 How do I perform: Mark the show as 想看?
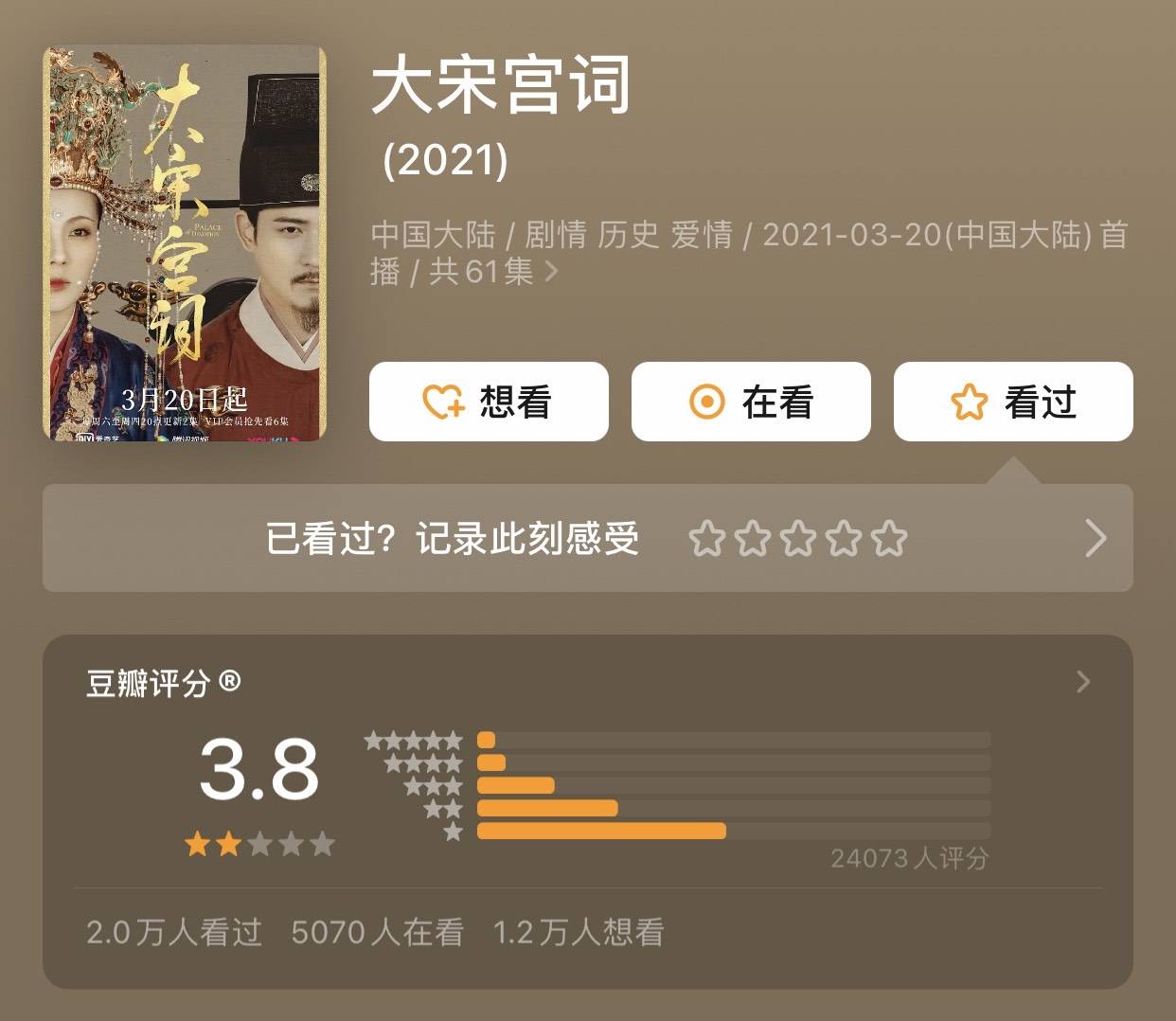(489, 403)
